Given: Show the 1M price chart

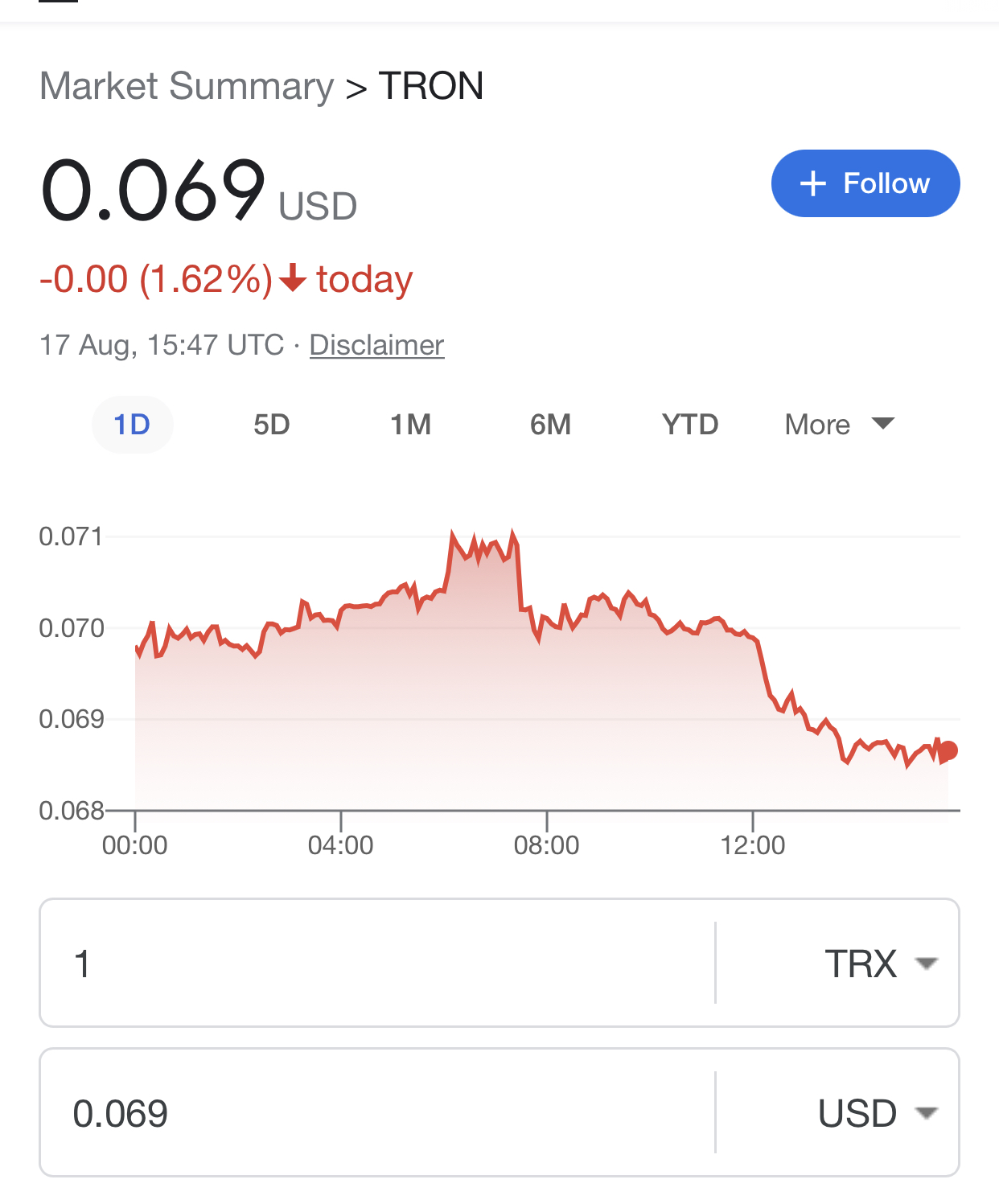Looking at the screenshot, I should tap(411, 425).
